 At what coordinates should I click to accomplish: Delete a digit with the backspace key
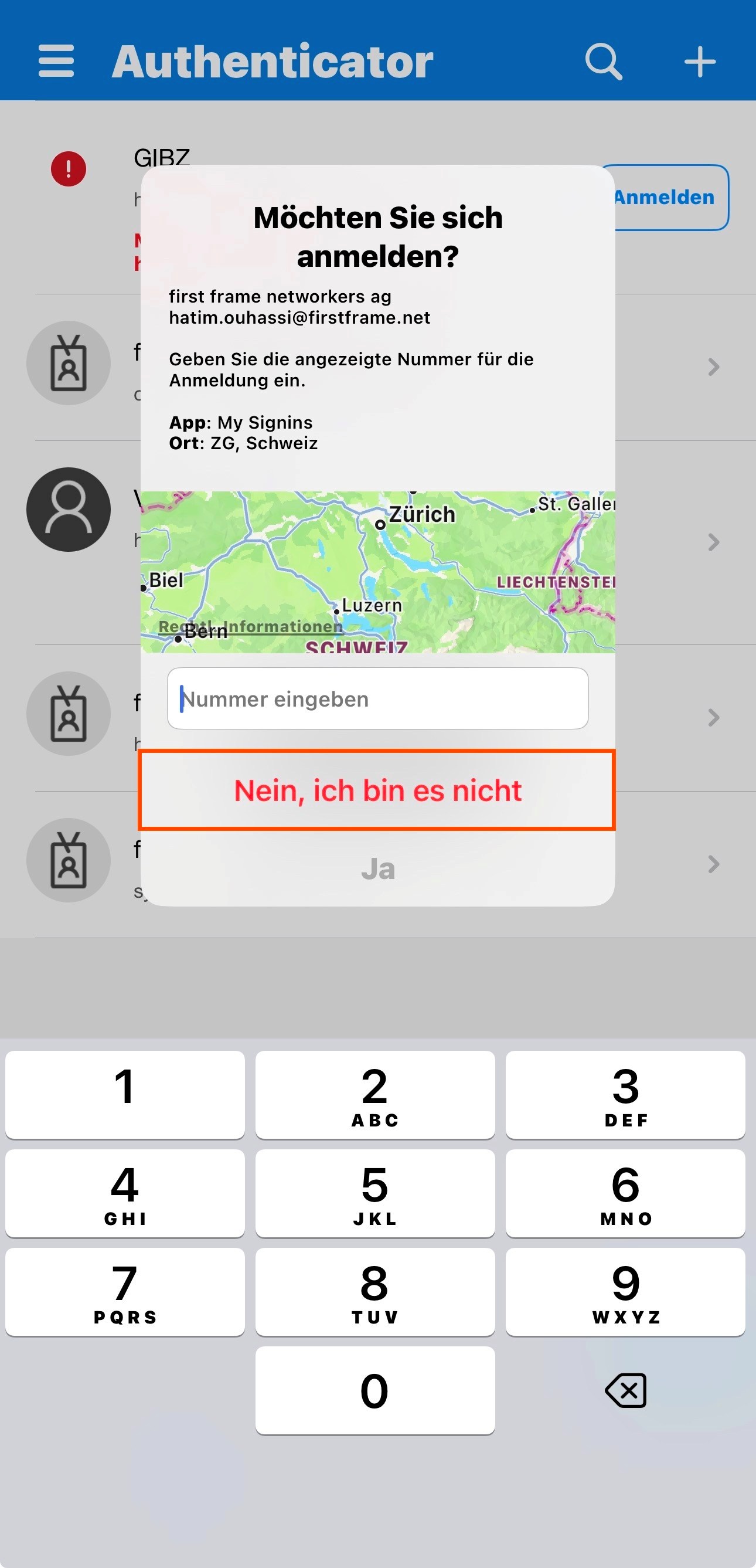[x=625, y=1390]
